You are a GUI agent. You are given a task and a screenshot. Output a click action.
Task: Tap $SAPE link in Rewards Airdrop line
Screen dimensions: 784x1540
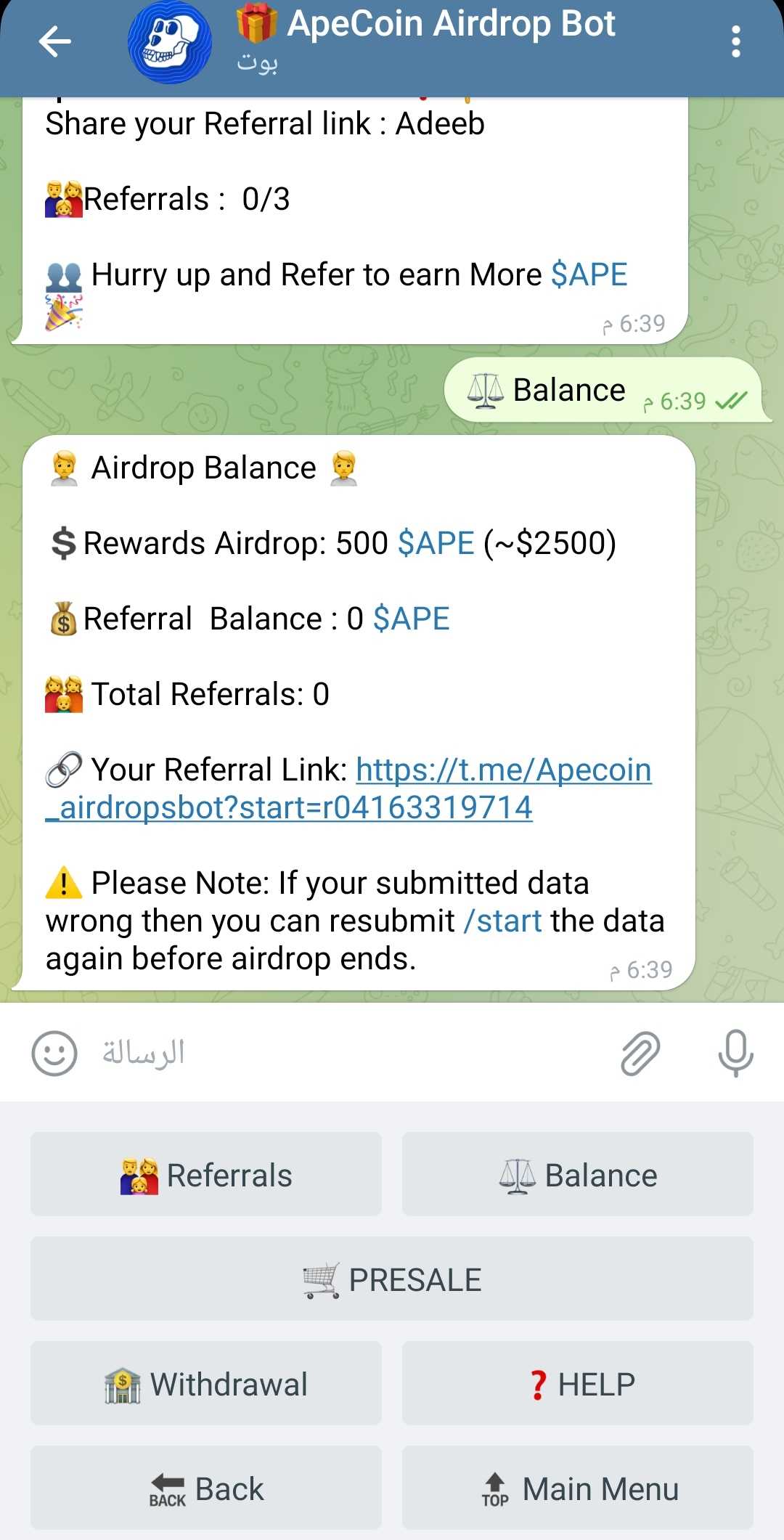pyautogui.click(x=436, y=543)
